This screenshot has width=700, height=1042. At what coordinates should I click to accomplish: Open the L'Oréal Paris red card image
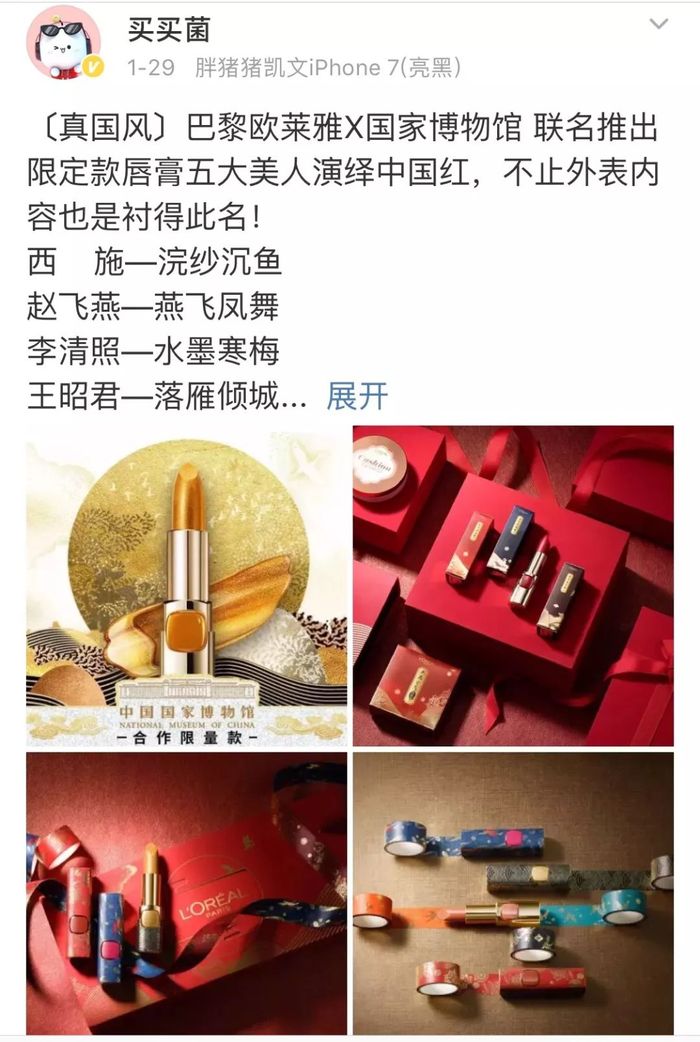(187, 893)
